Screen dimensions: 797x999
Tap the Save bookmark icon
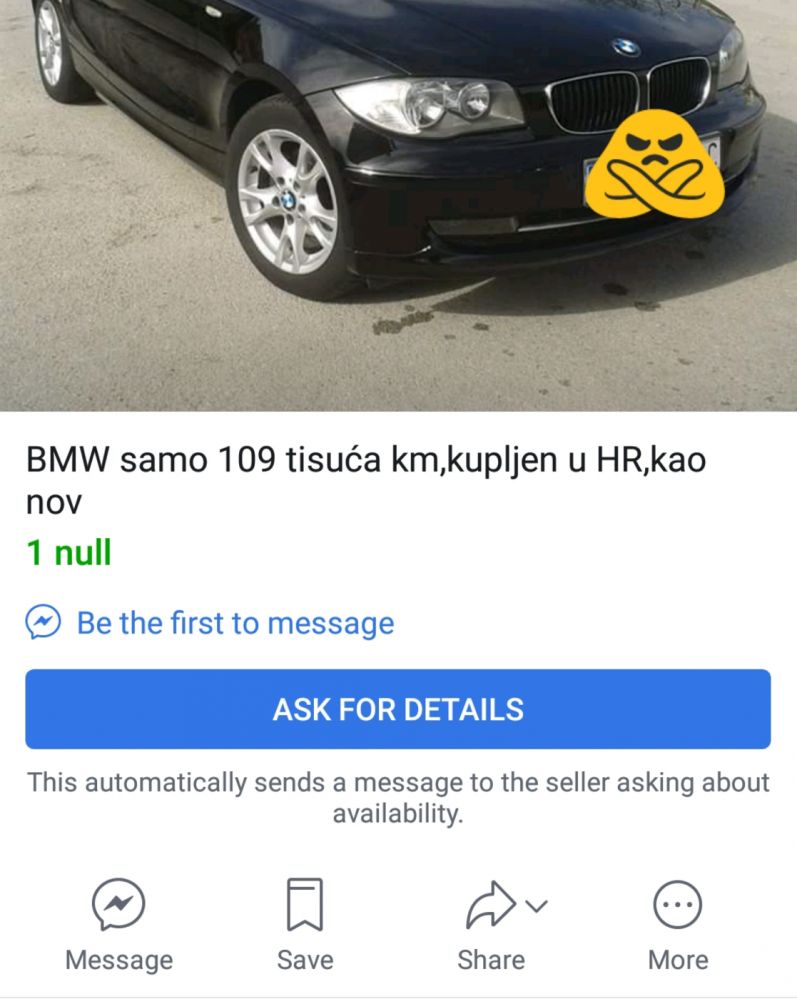pos(305,901)
